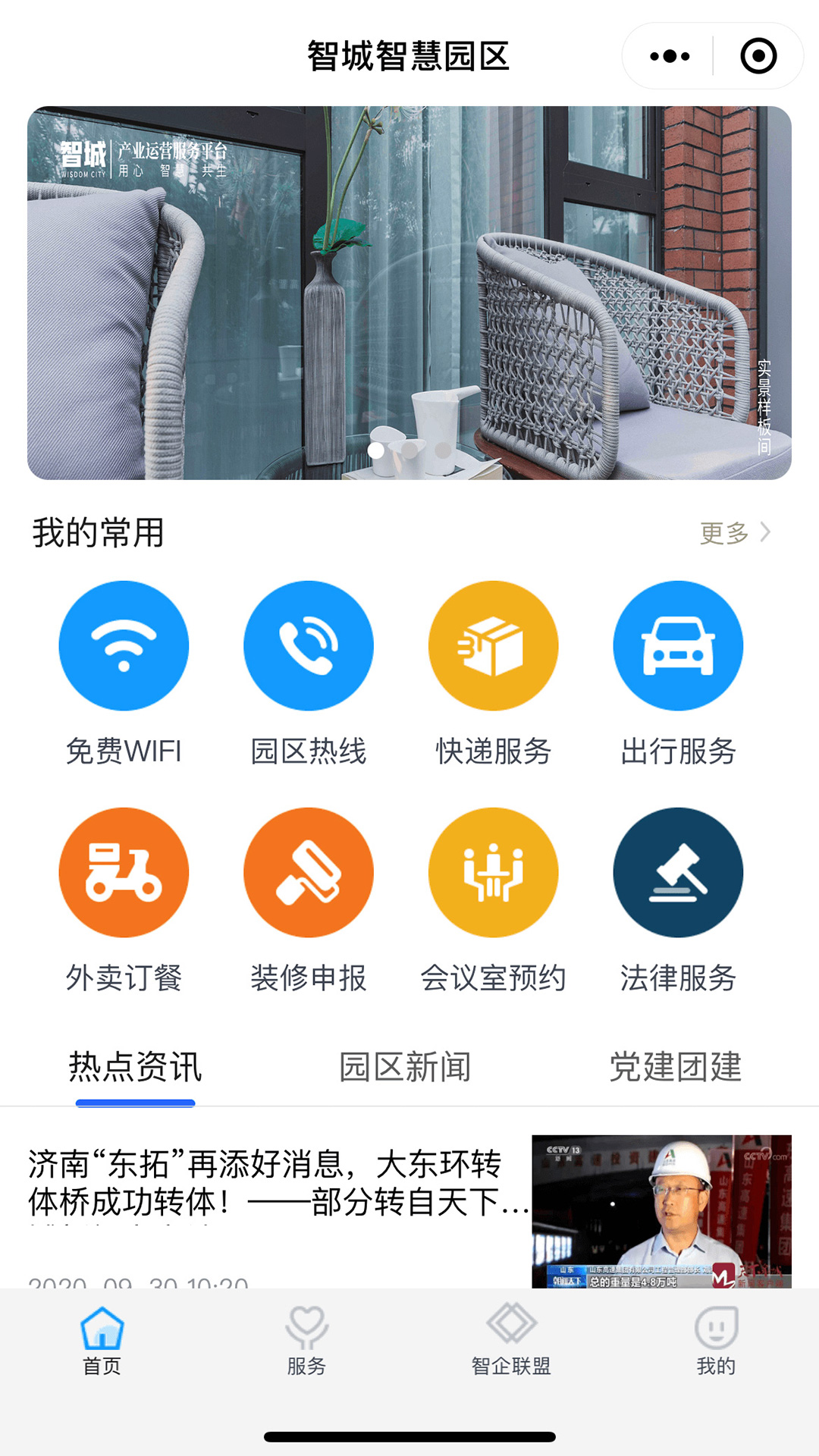Screen dimensions: 819x1456
Task: Open 出行服务 travel service
Action: point(678,646)
